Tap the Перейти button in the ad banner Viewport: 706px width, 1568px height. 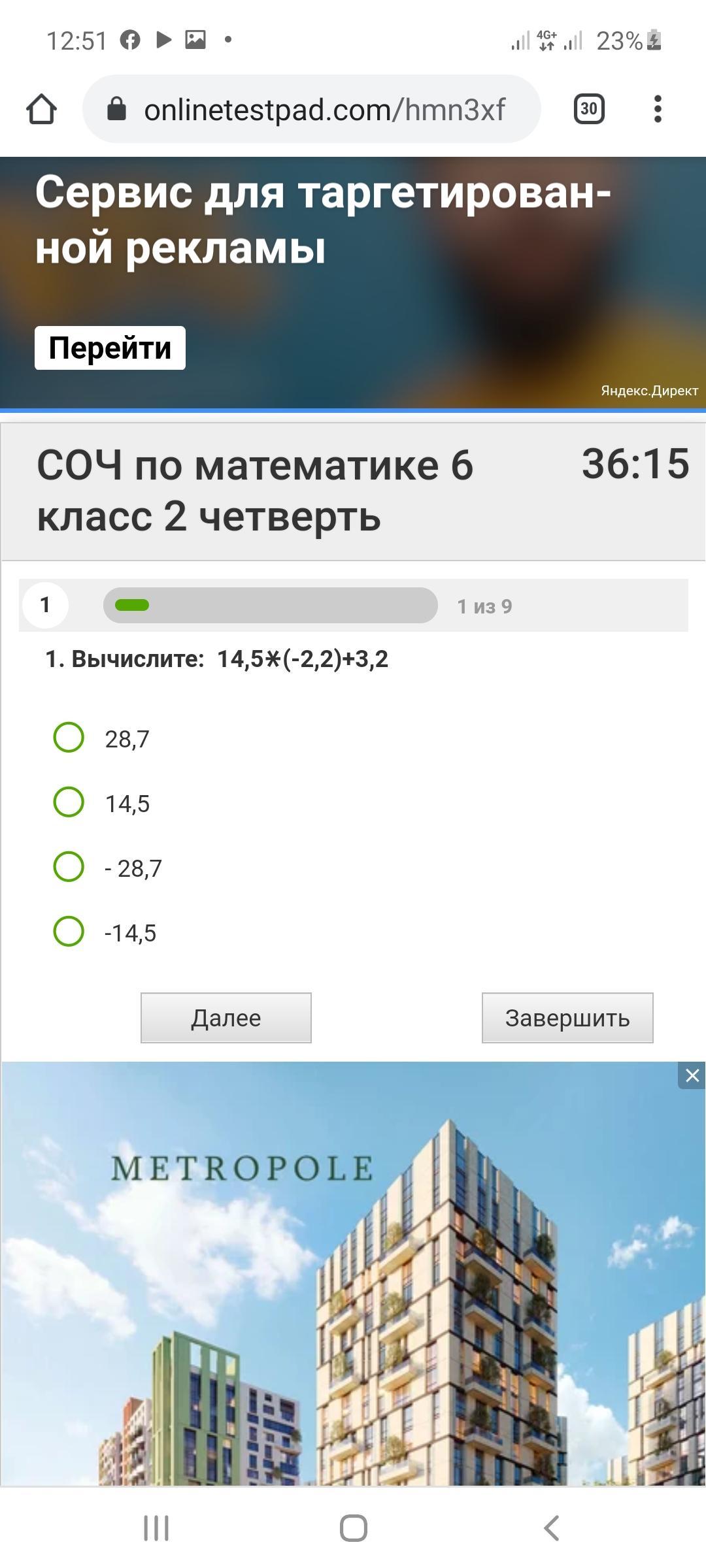(x=110, y=348)
